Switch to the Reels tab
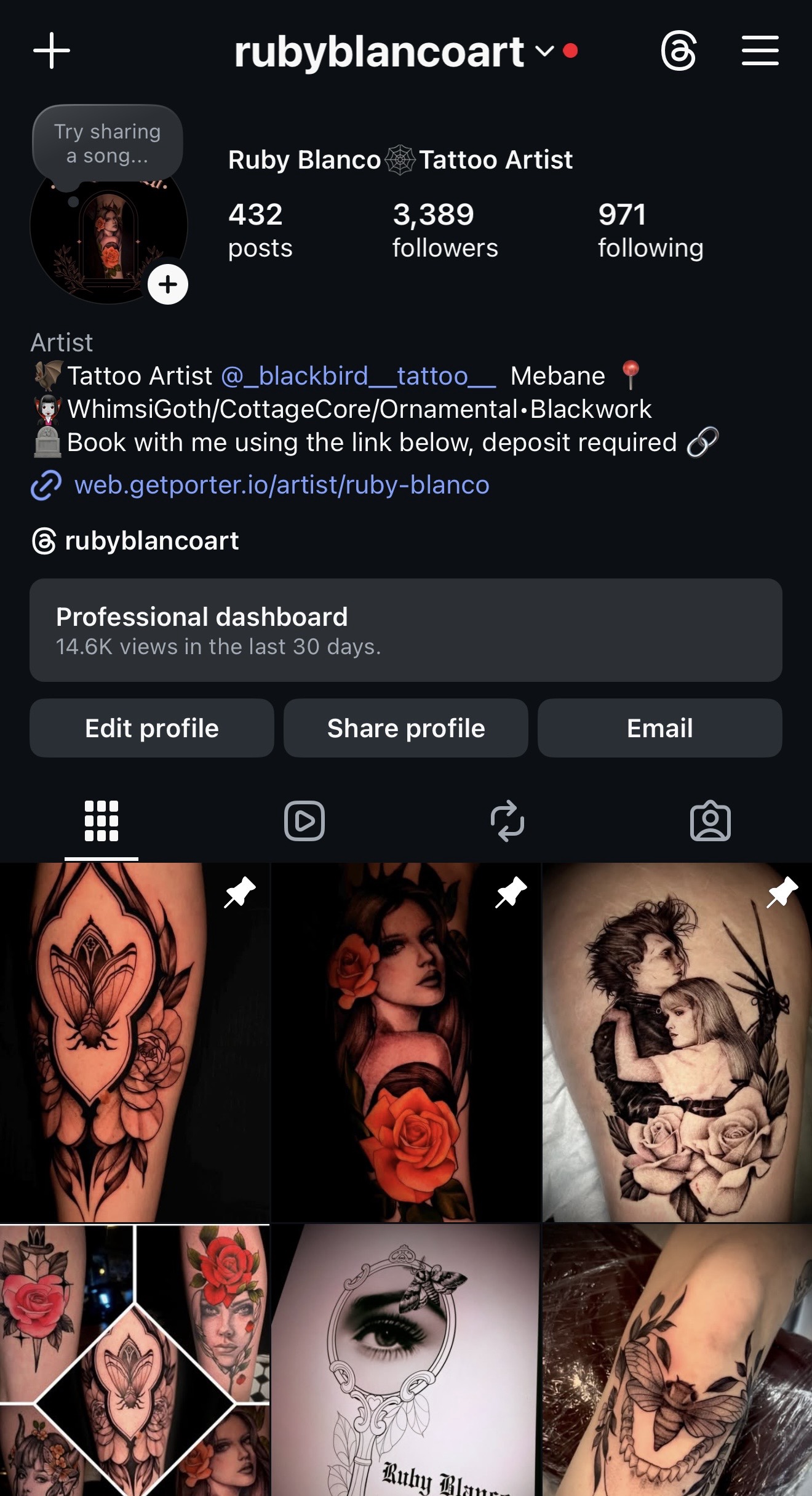Viewport: 812px width, 1496px height. (x=304, y=820)
